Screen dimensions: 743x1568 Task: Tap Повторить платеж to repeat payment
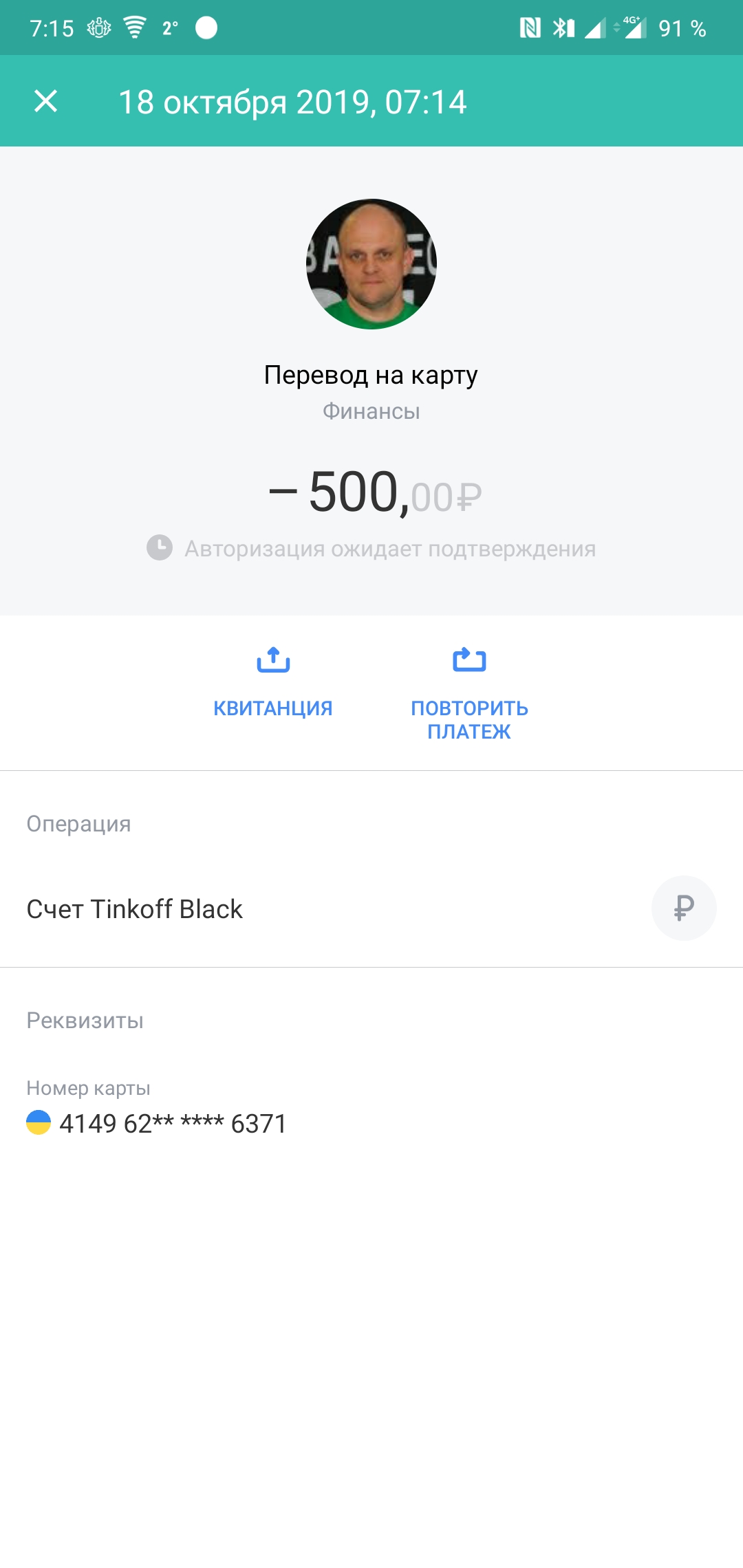pos(469,693)
